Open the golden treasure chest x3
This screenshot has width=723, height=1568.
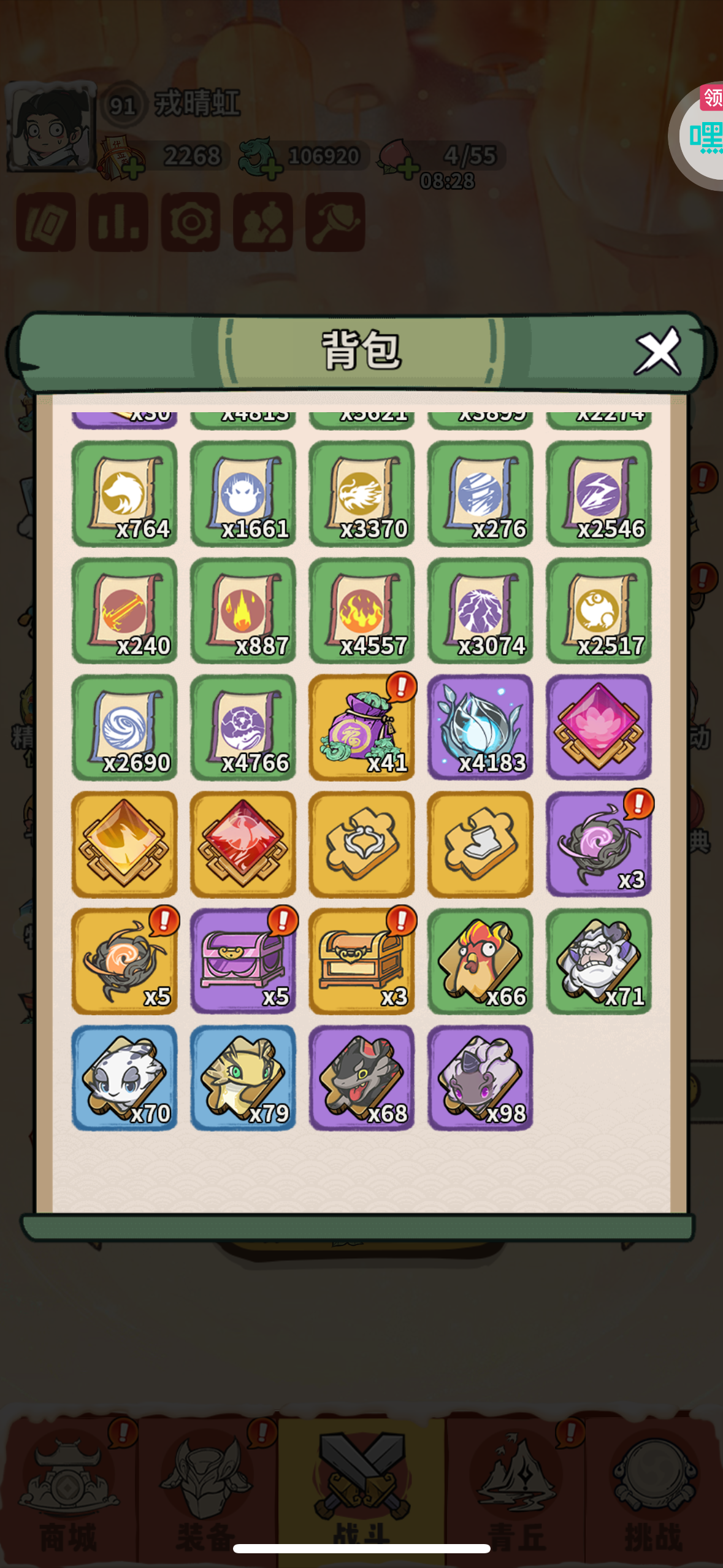(x=361, y=961)
